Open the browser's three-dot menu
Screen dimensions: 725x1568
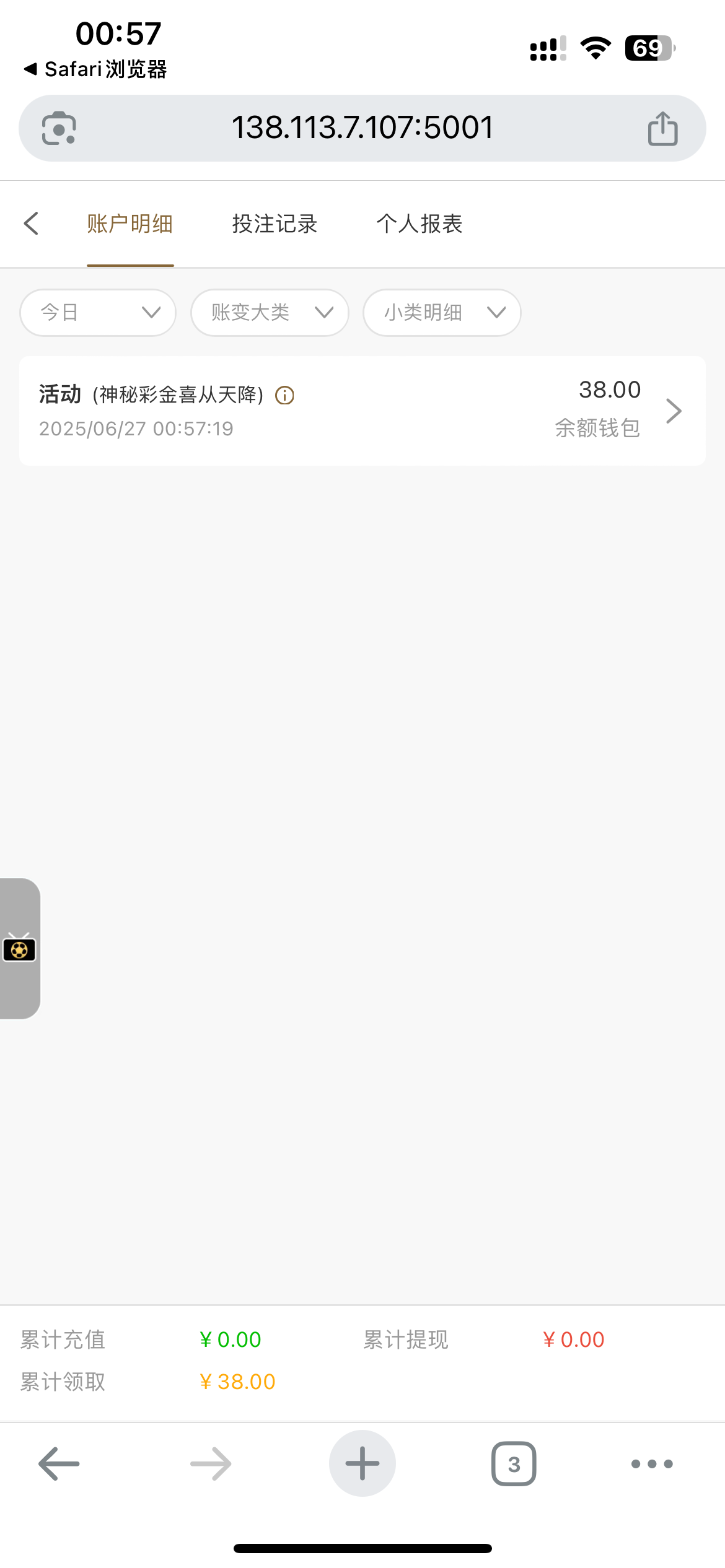pyautogui.click(x=652, y=1464)
